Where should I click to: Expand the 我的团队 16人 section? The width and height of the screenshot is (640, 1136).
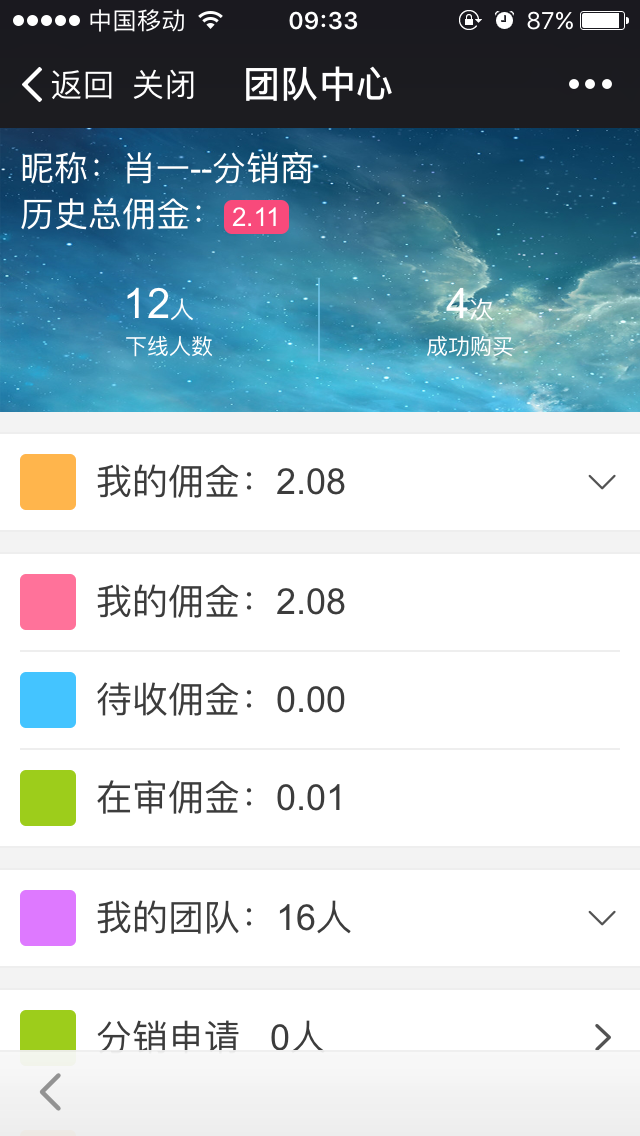pos(601,918)
